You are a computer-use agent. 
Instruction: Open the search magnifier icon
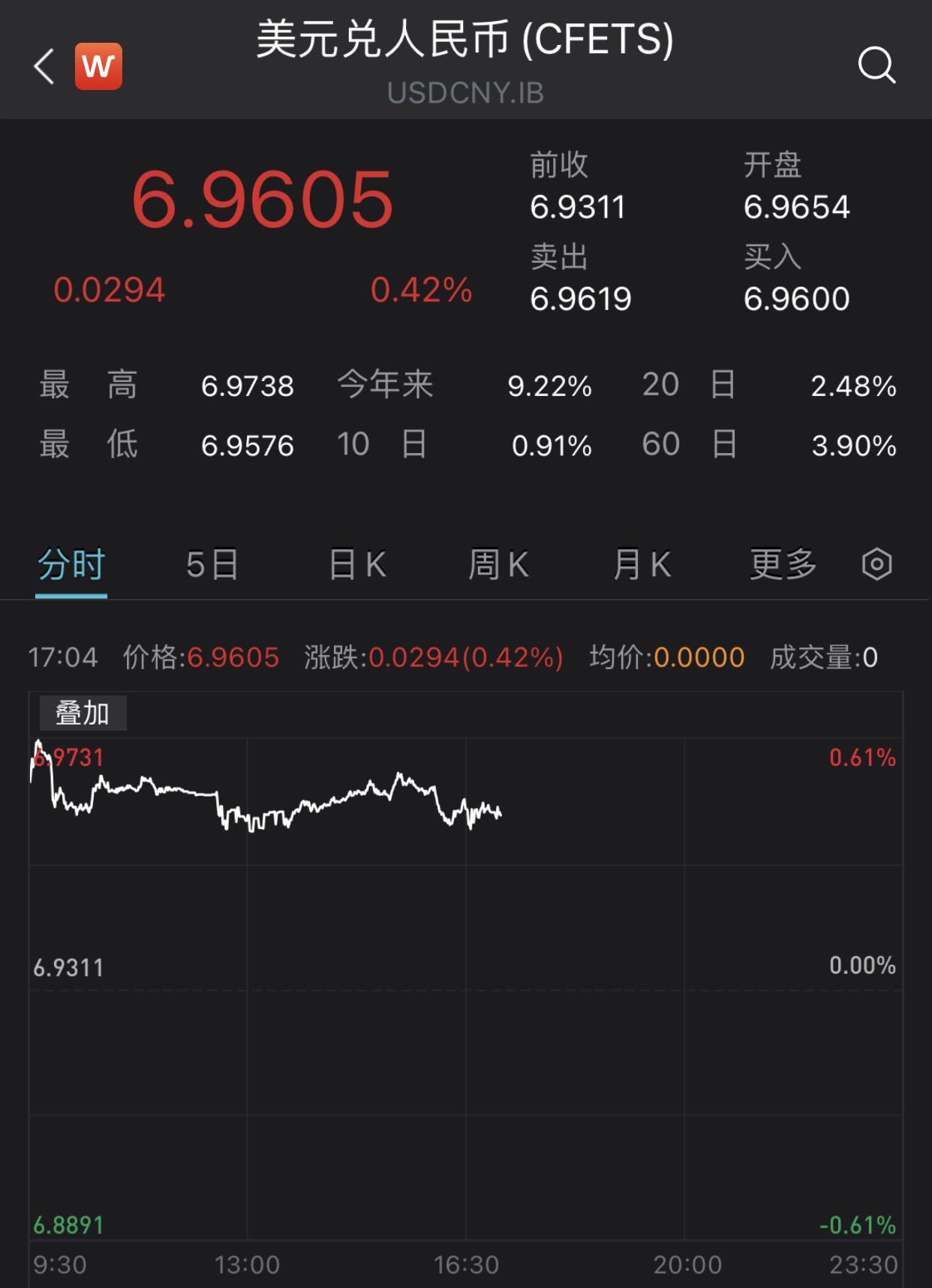[876, 65]
